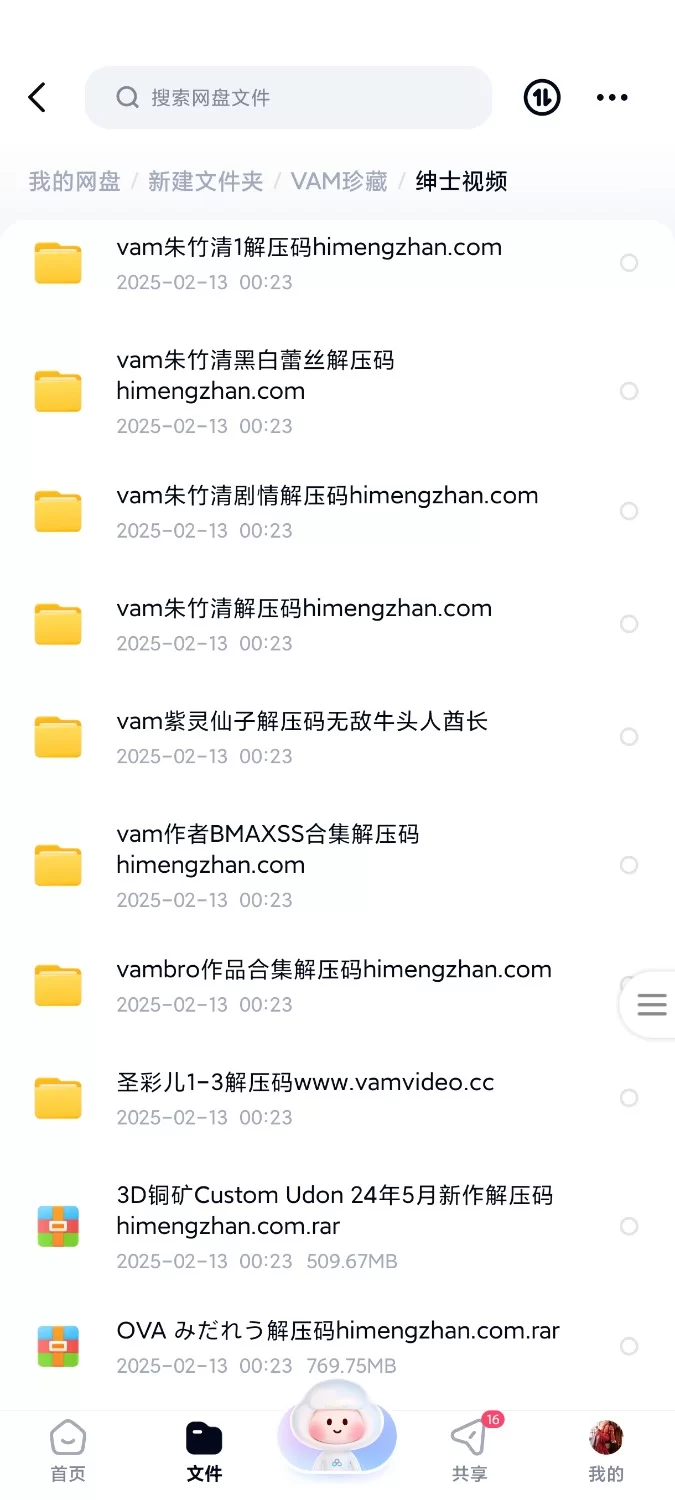The width and height of the screenshot is (675, 1500).
Task: Jump to 我的网盘 in the breadcrumb
Action: click(74, 181)
